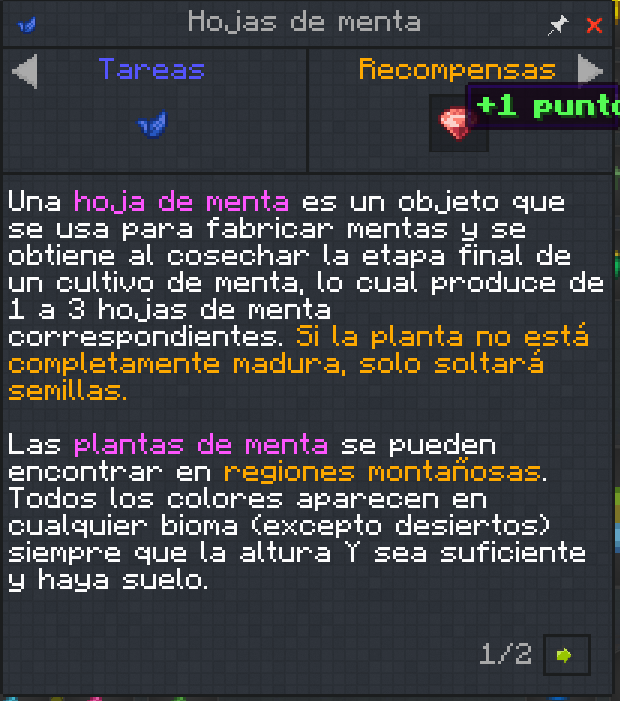Go to the previous quest with left arrow
The image size is (620, 701).
click(25, 71)
